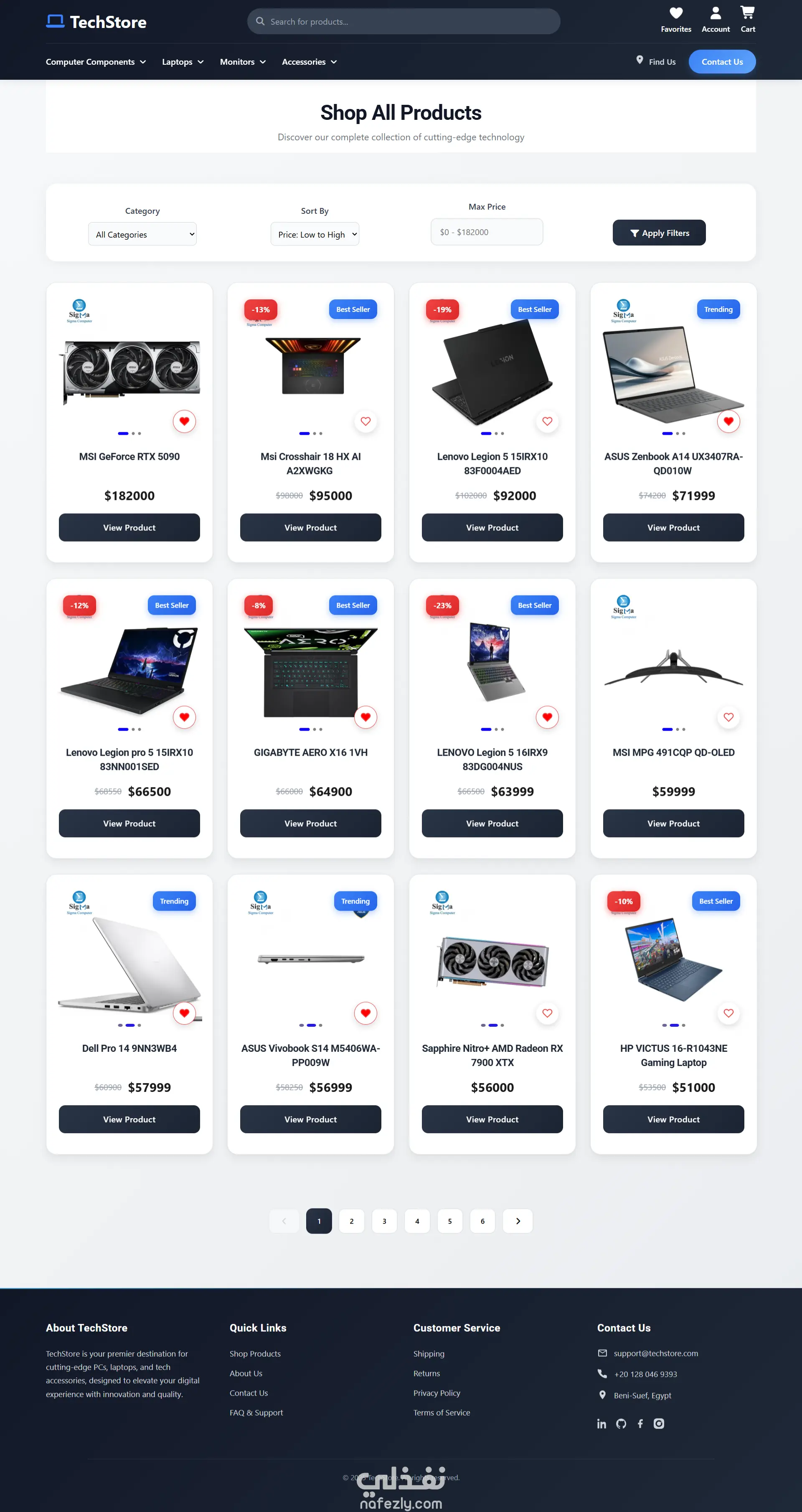Favorite the Msi Crosshair 18 HX AI
The width and height of the screenshot is (802, 1512).
tap(365, 421)
